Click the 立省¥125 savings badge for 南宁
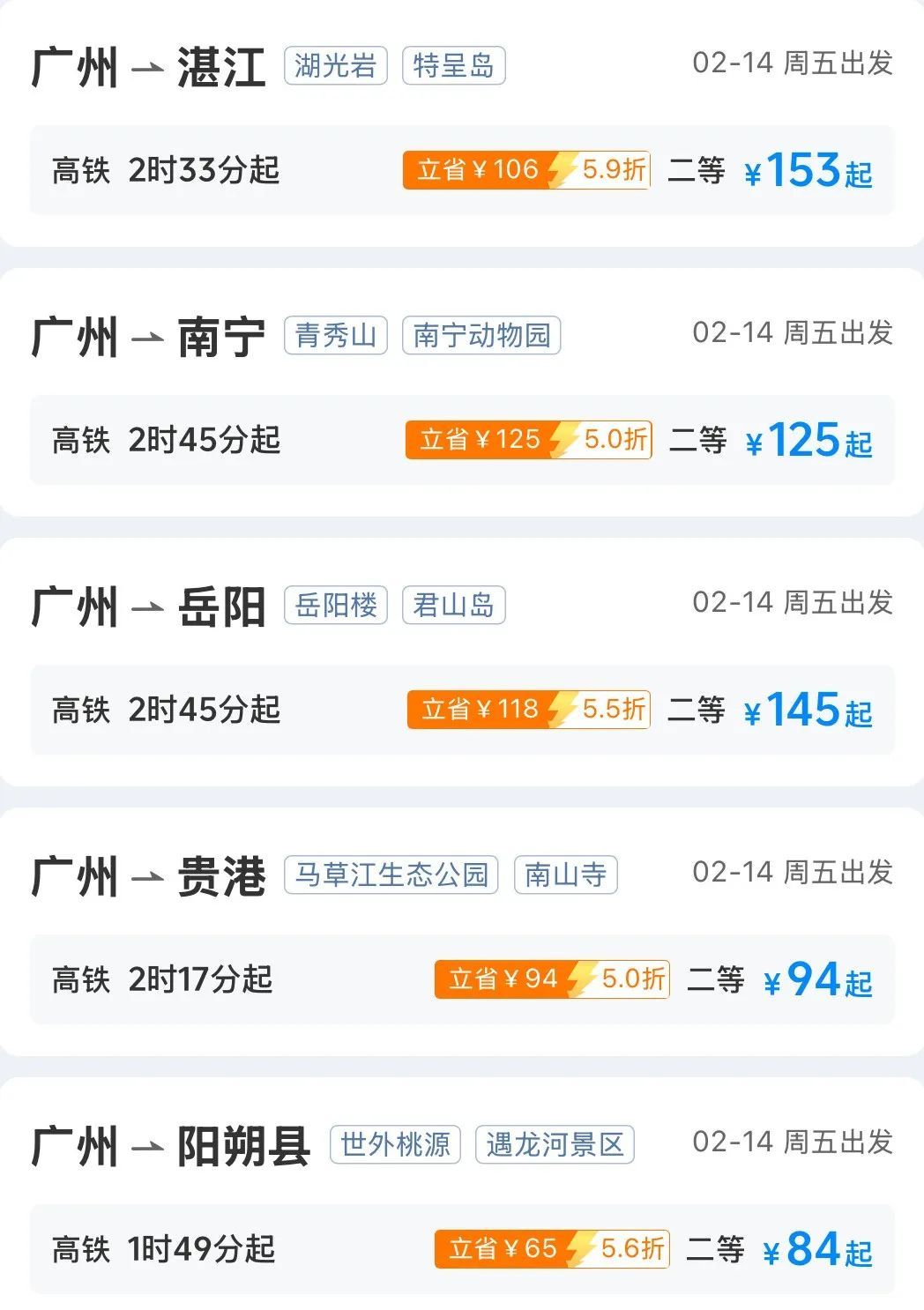 click(481, 441)
